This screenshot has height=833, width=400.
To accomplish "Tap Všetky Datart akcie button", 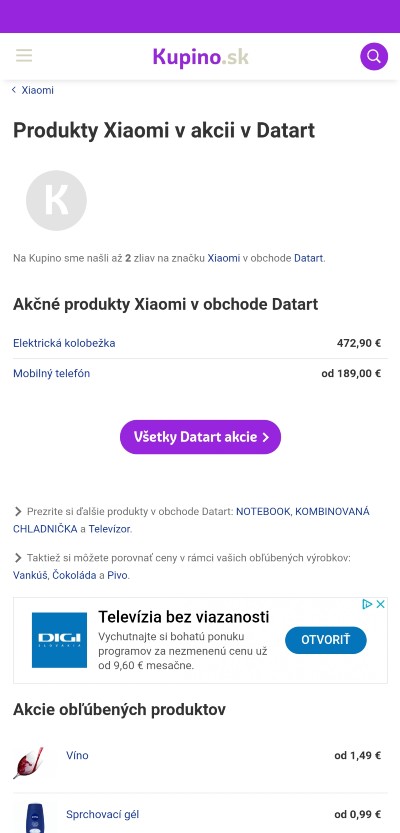I will point(200,437).
